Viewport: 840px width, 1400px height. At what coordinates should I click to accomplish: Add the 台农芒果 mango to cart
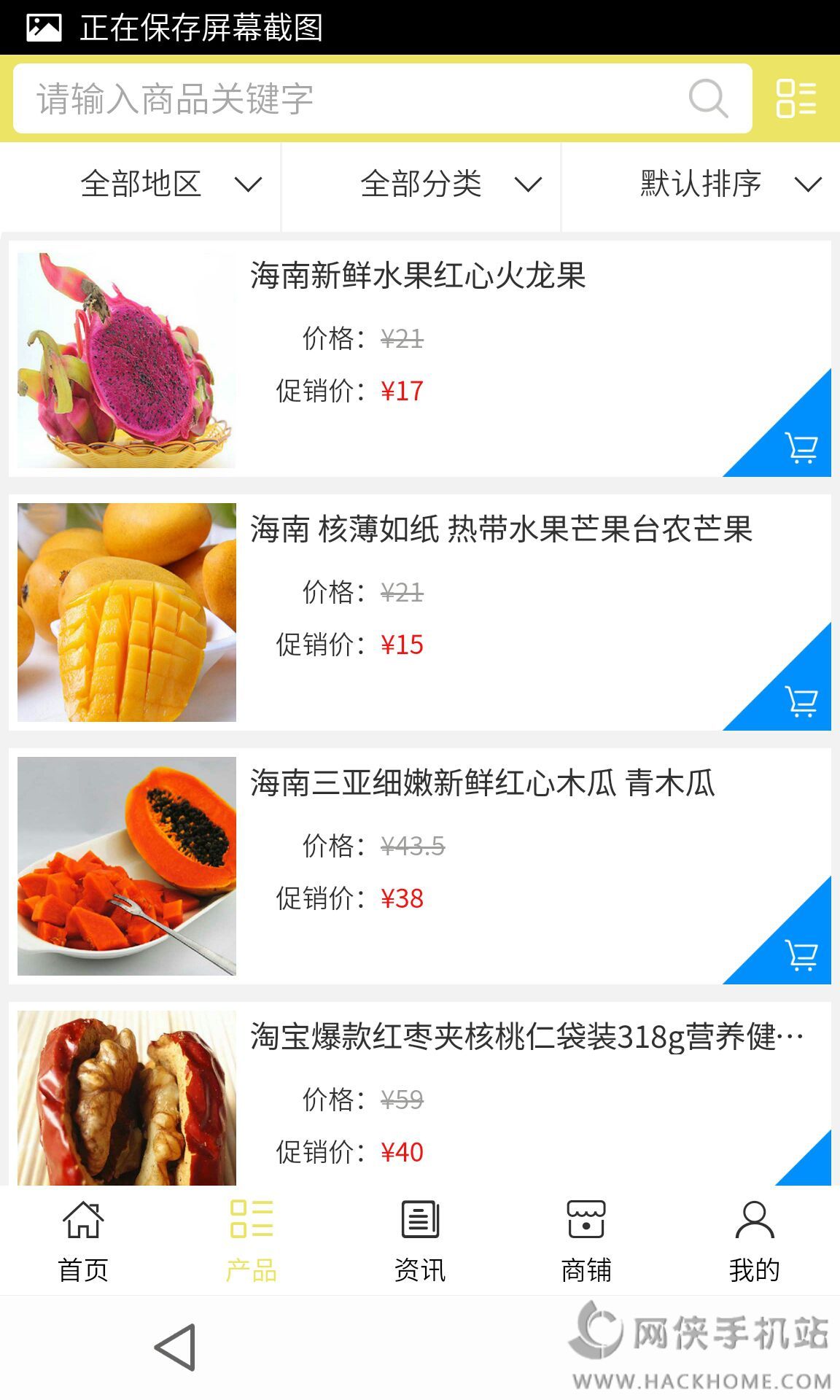[x=801, y=701]
